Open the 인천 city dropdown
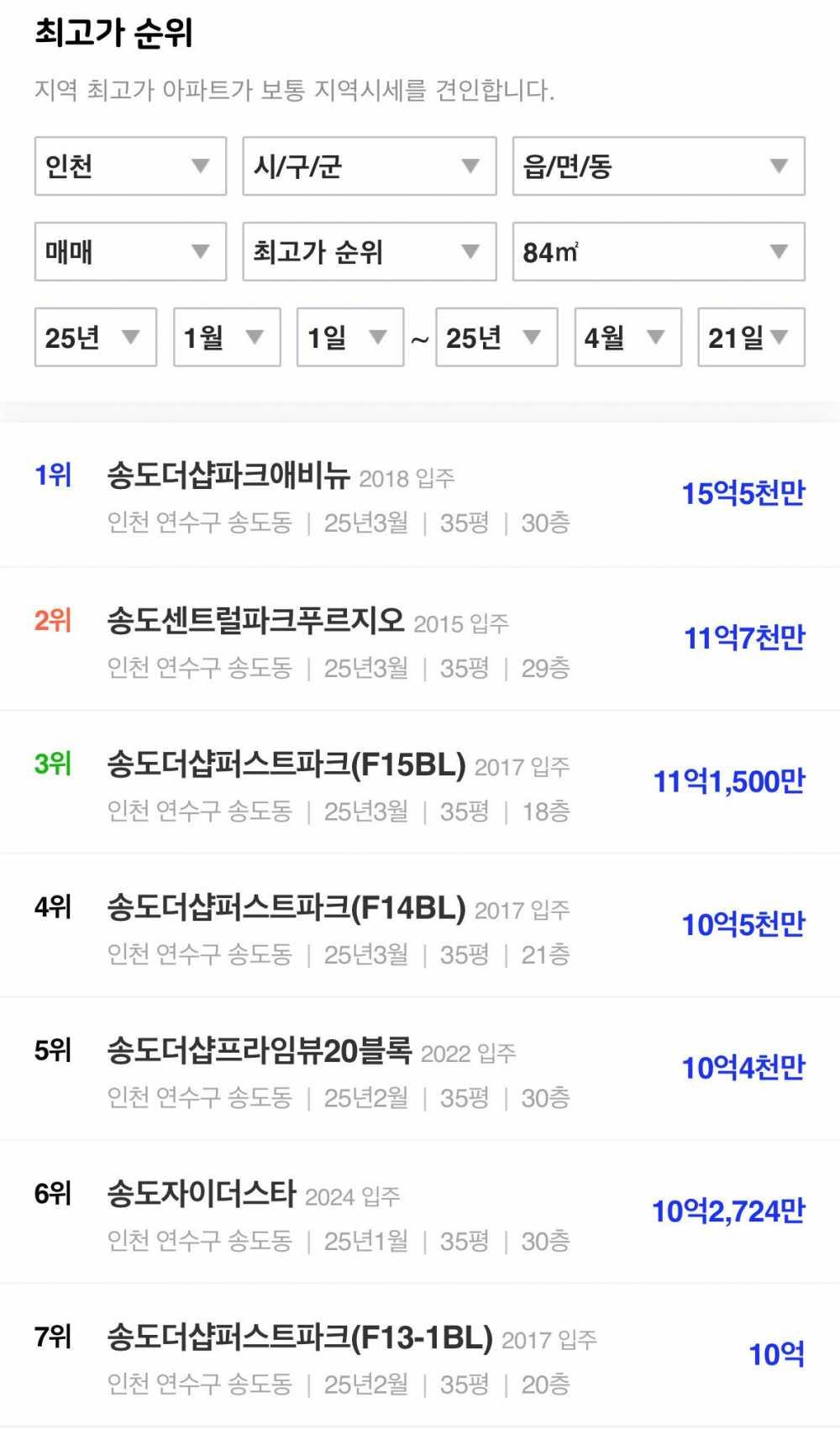840x1429 pixels. click(x=130, y=166)
